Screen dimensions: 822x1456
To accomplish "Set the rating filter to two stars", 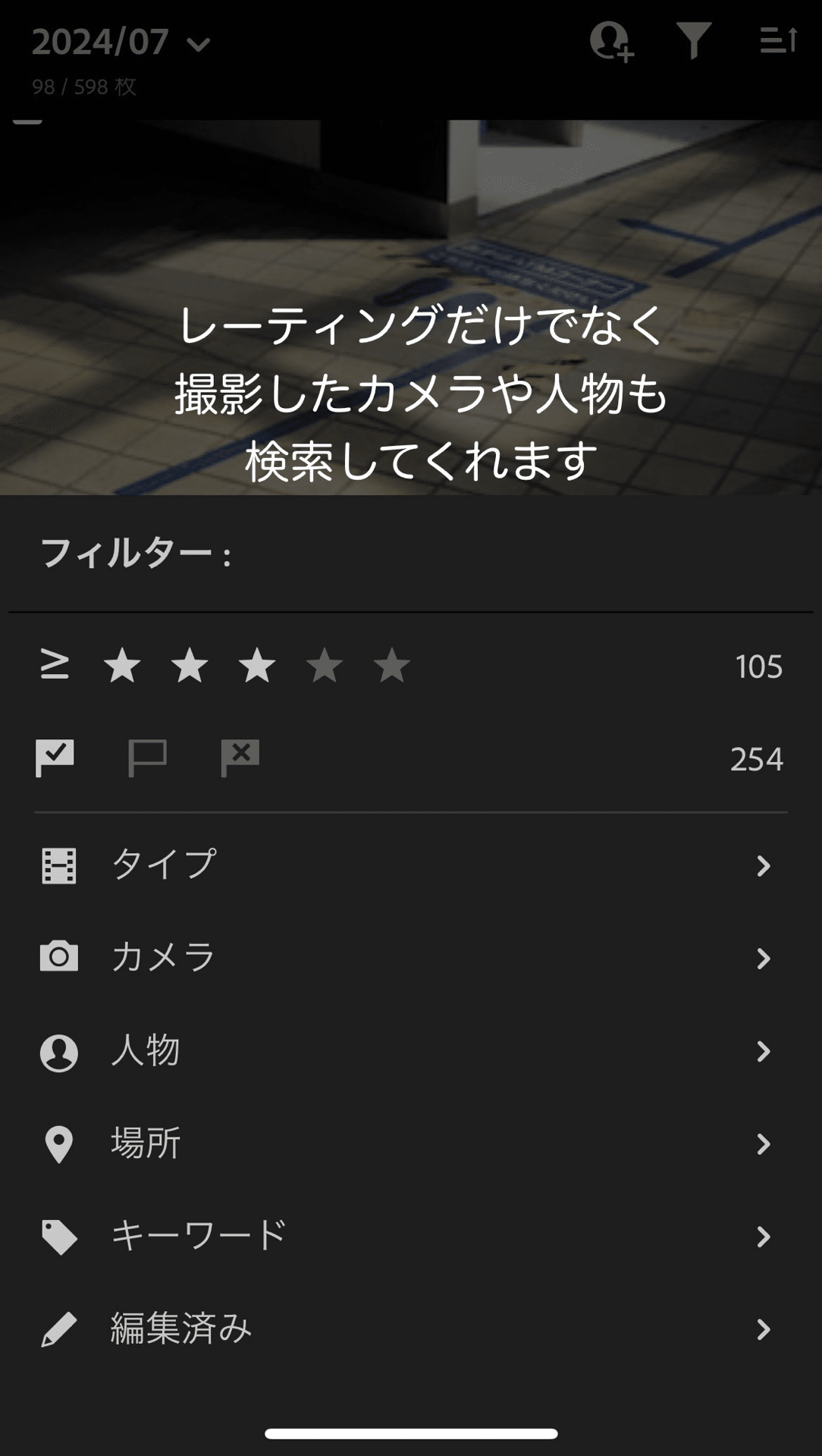I will 190,666.
